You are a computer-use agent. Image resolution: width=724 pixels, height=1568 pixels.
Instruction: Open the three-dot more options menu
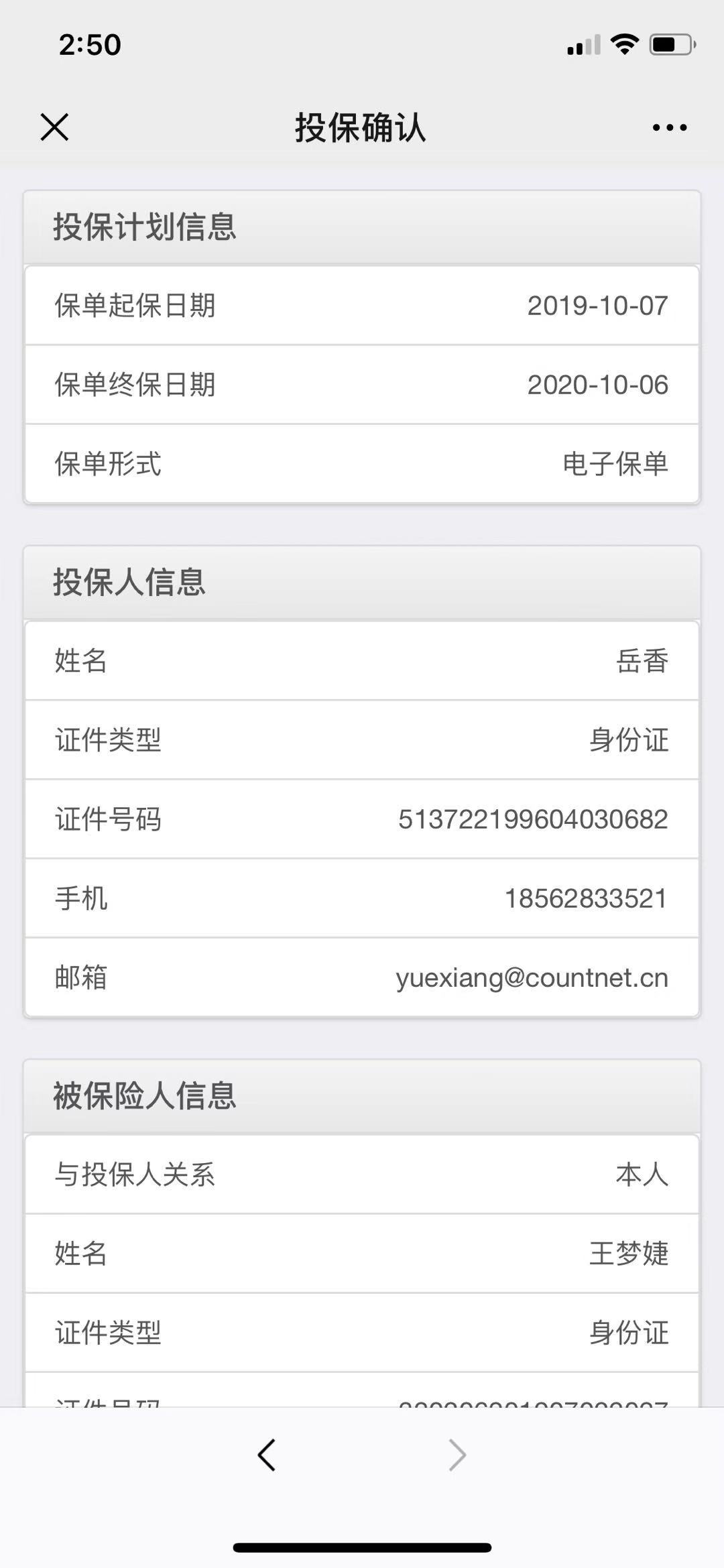click(669, 127)
